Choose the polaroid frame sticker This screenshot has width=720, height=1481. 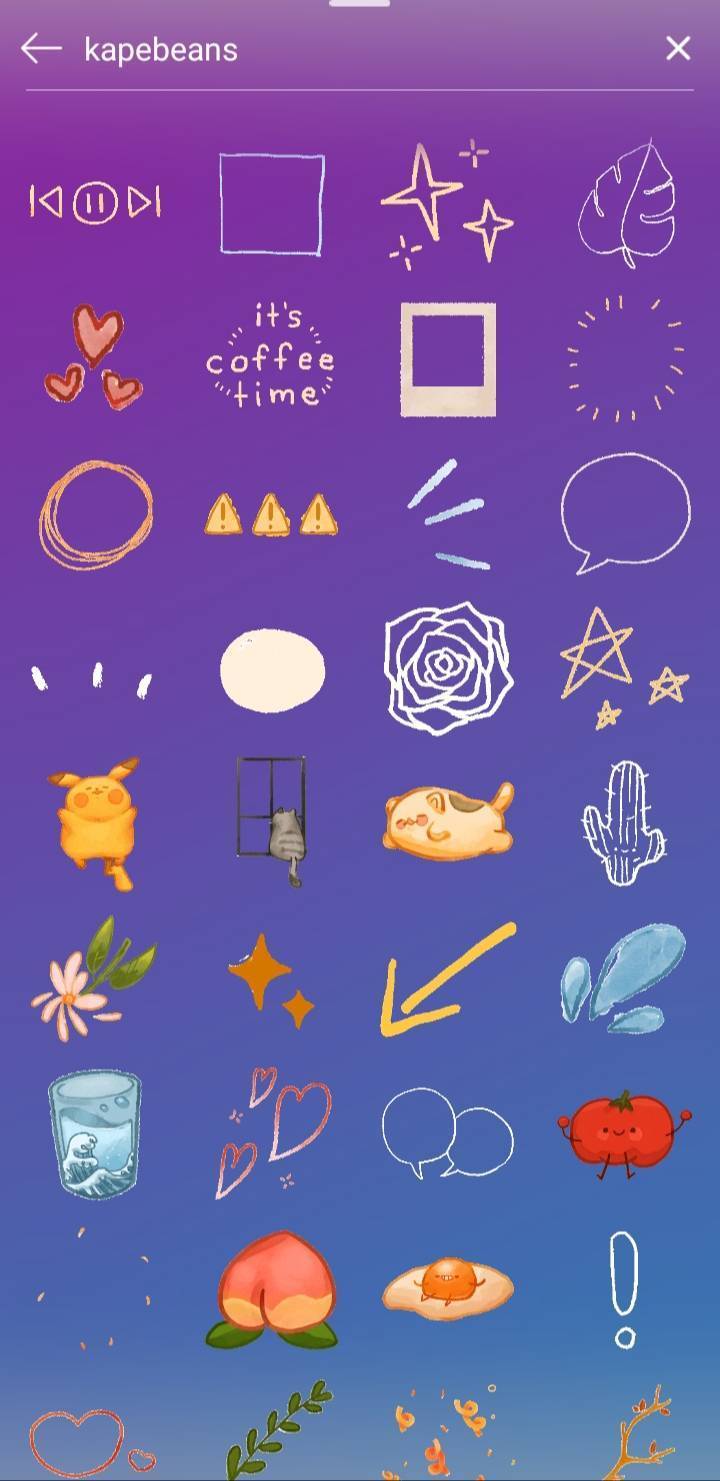pos(448,359)
